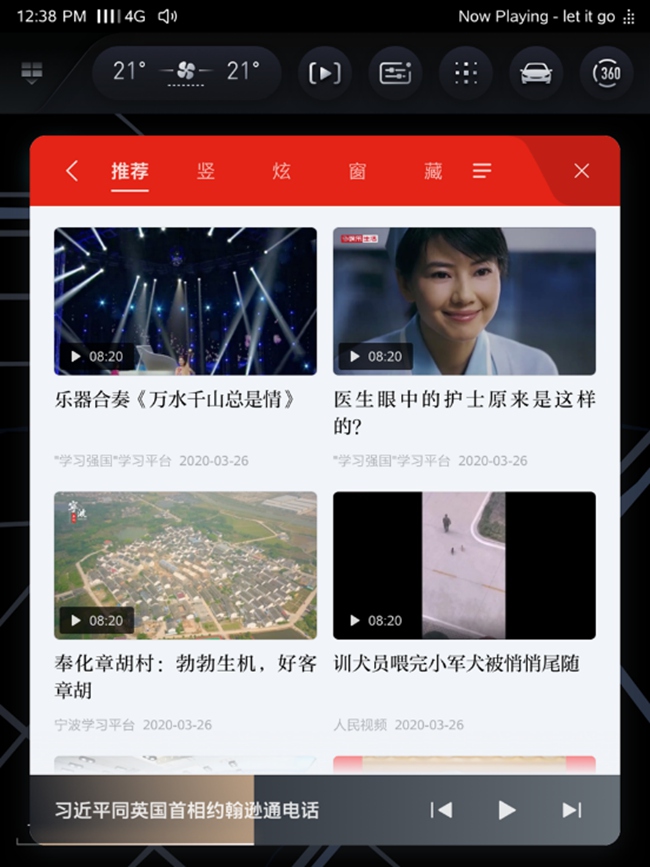
Task: Open the apps grid
Action: point(465,73)
